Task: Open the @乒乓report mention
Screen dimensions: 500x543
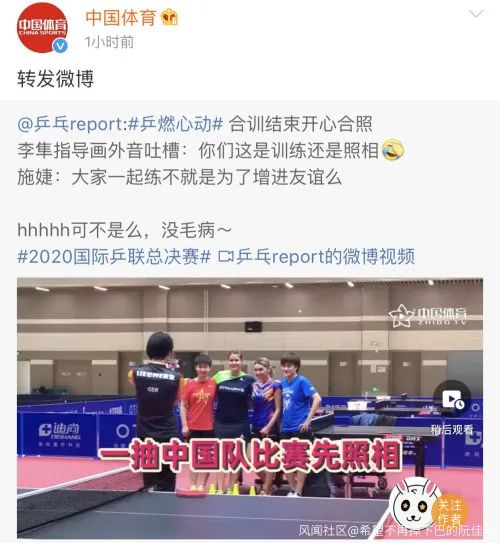Action: (x=70, y=124)
